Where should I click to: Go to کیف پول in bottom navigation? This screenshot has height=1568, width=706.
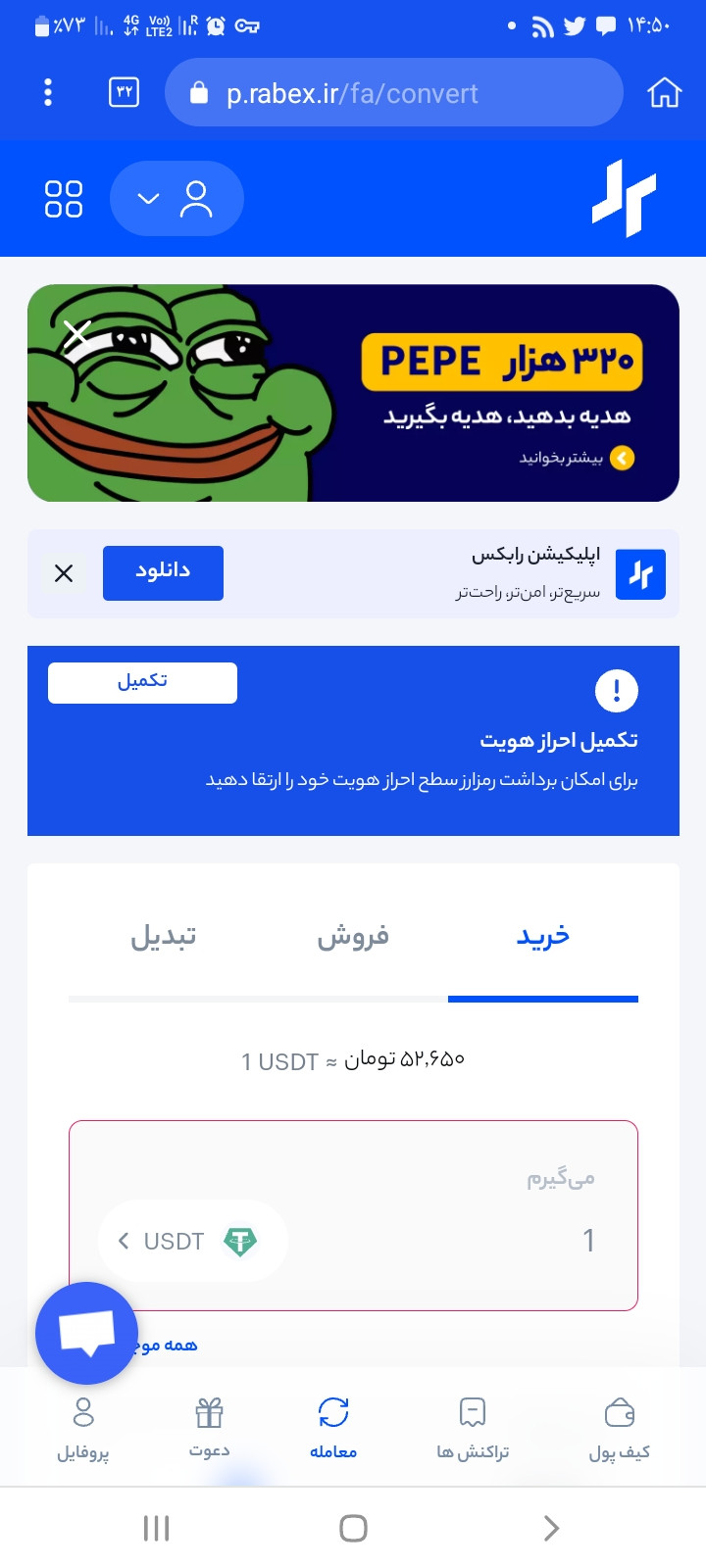click(620, 1429)
